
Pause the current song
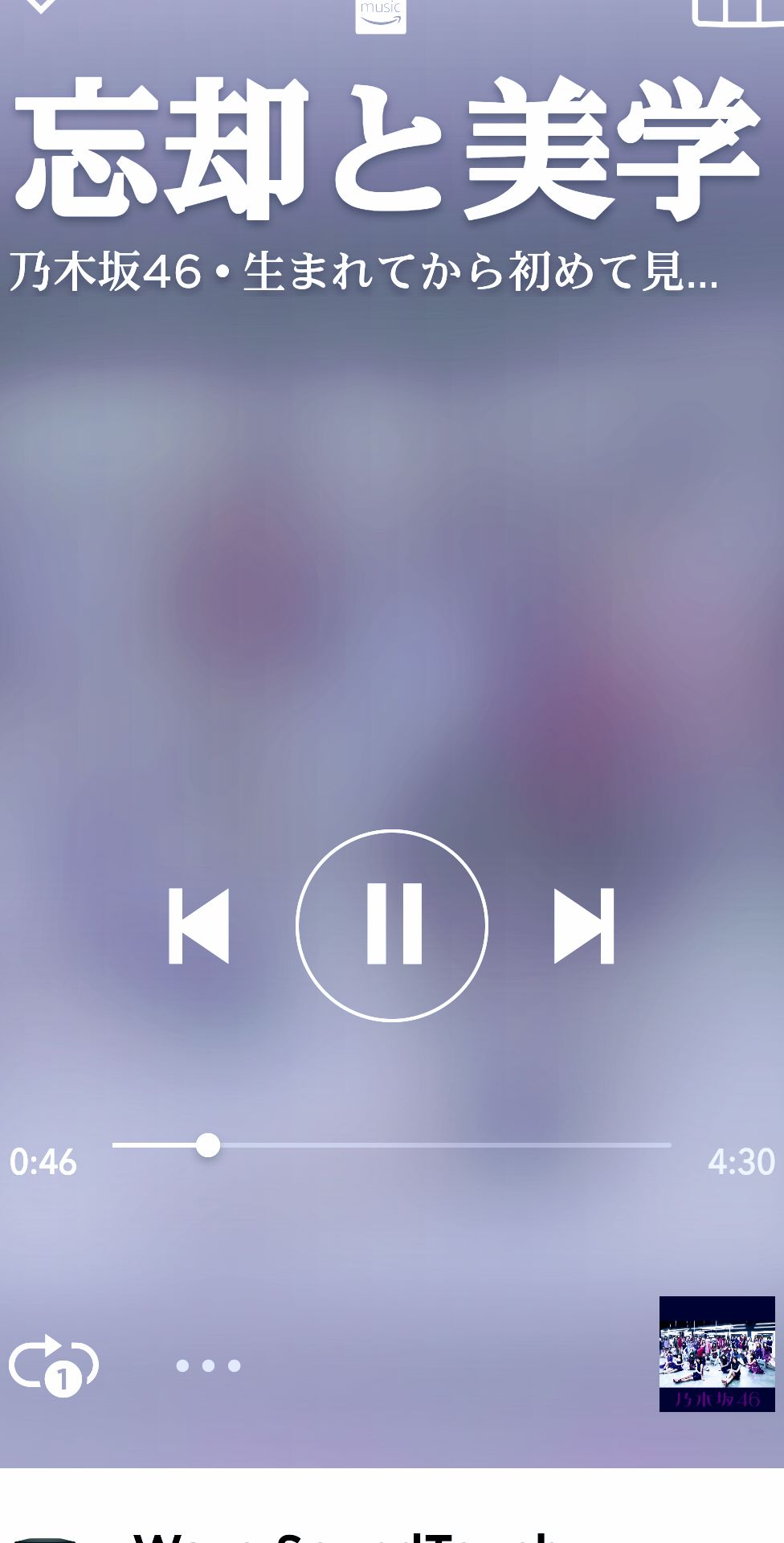coord(392,925)
